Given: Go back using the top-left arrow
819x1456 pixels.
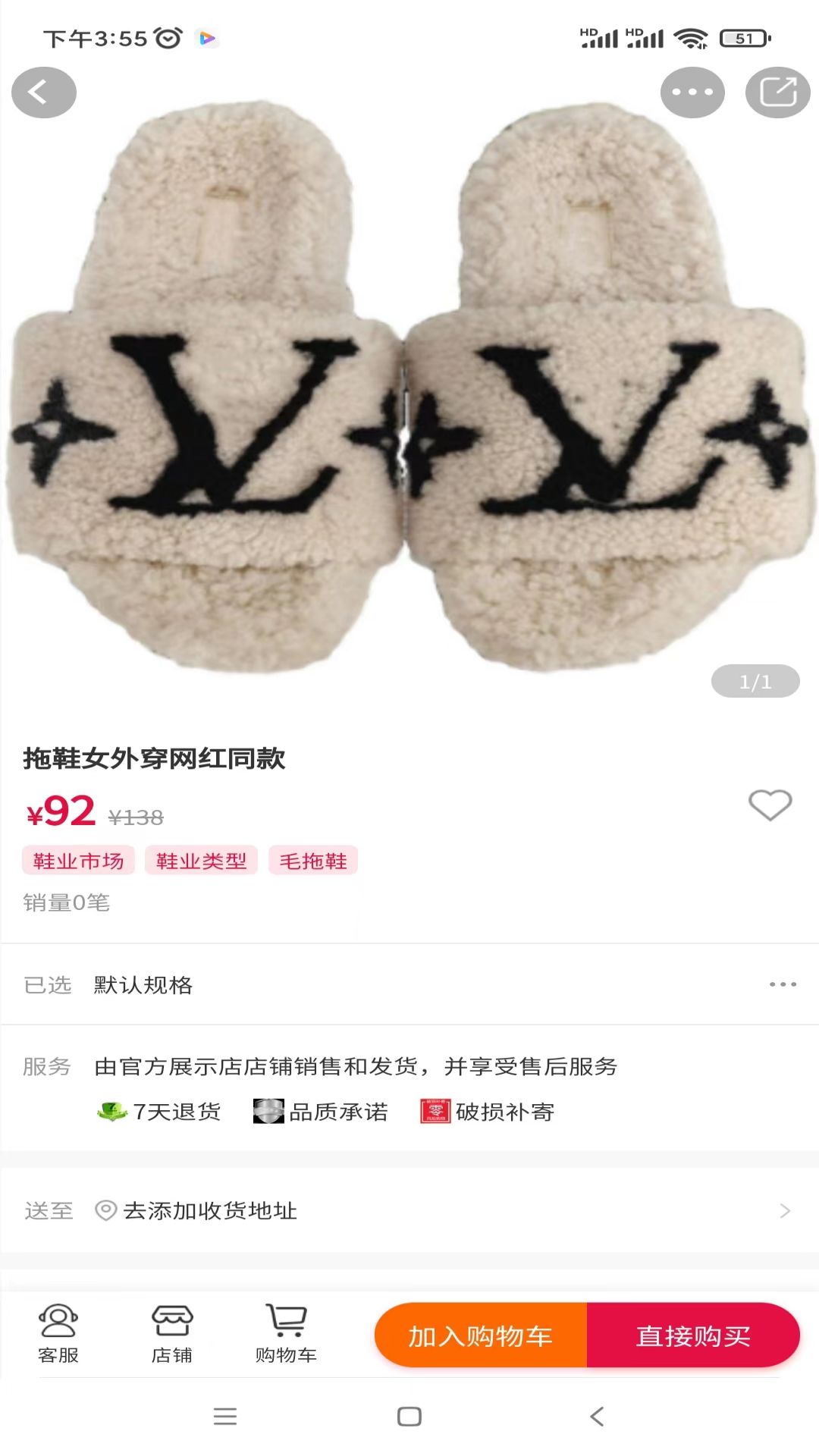Looking at the screenshot, I should tap(43, 93).
